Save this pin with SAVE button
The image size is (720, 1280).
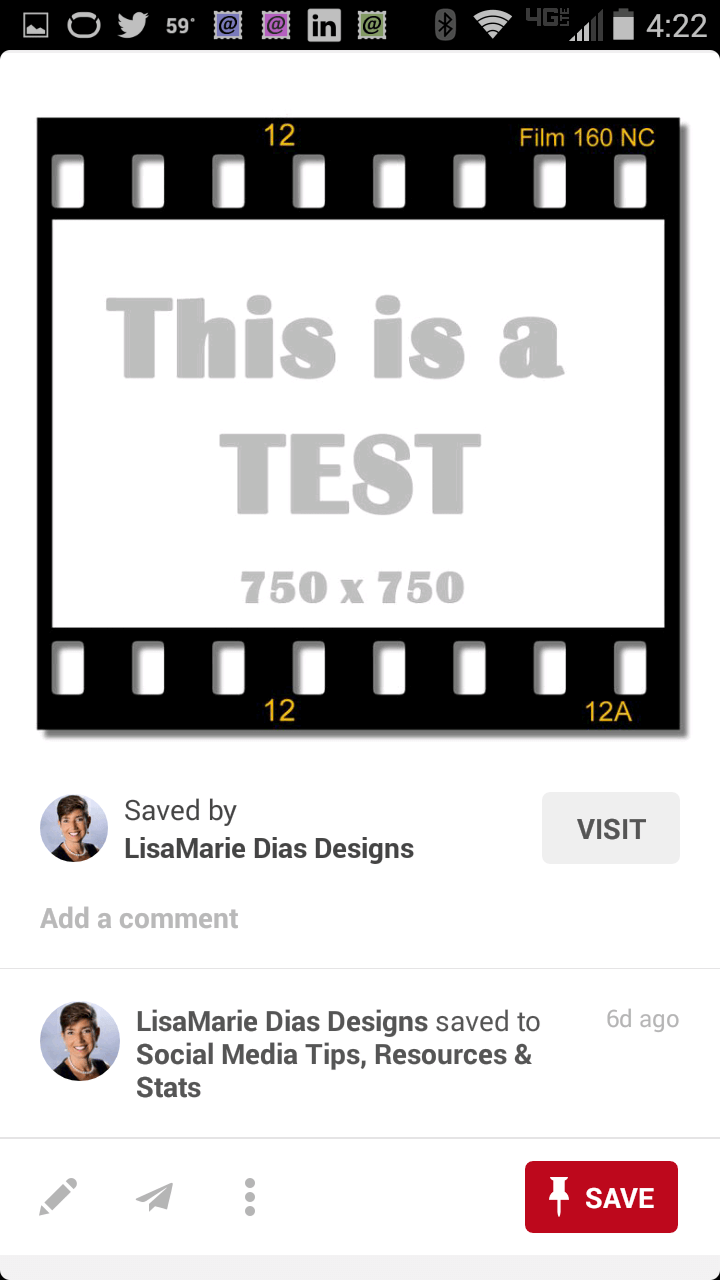(601, 1197)
